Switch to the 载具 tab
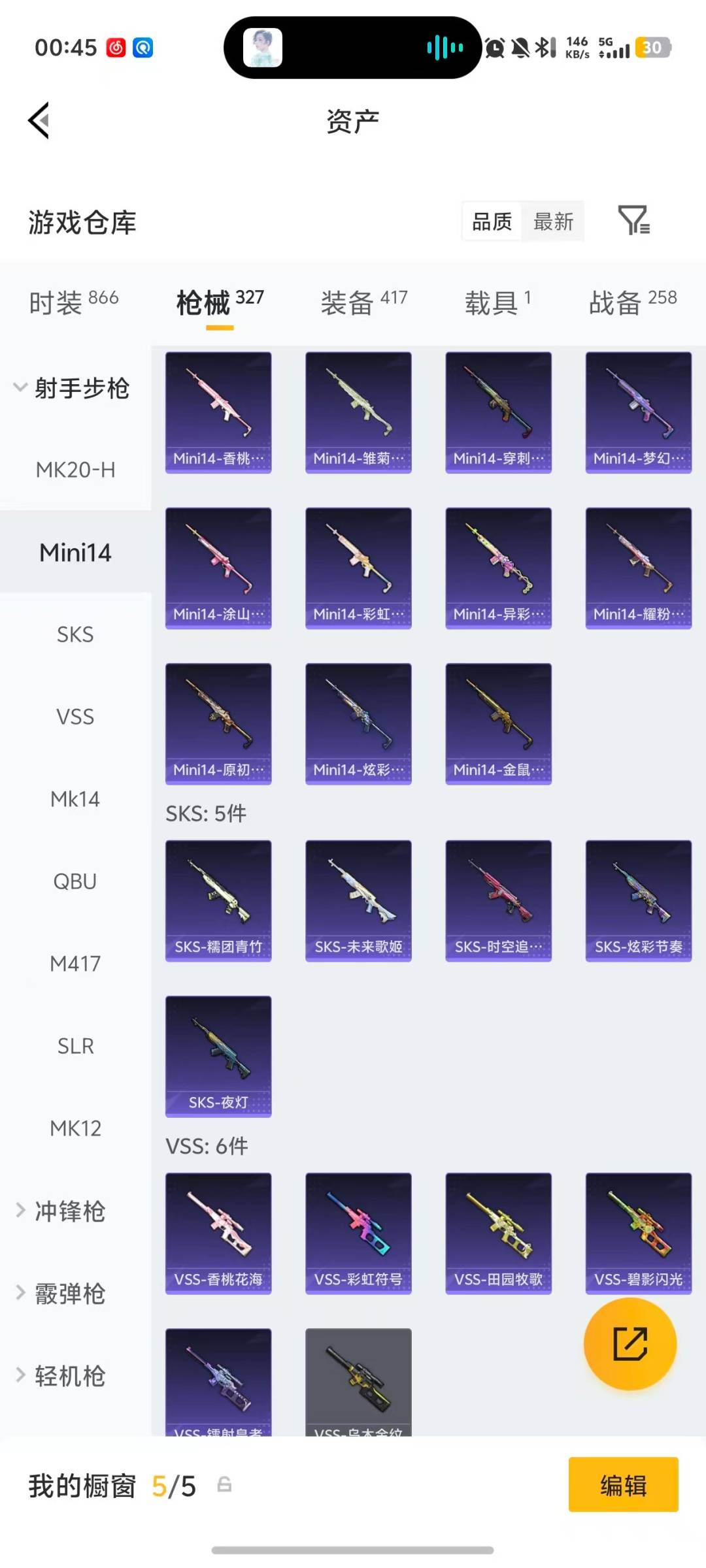Viewport: 706px width, 1568px height. click(x=497, y=302)
